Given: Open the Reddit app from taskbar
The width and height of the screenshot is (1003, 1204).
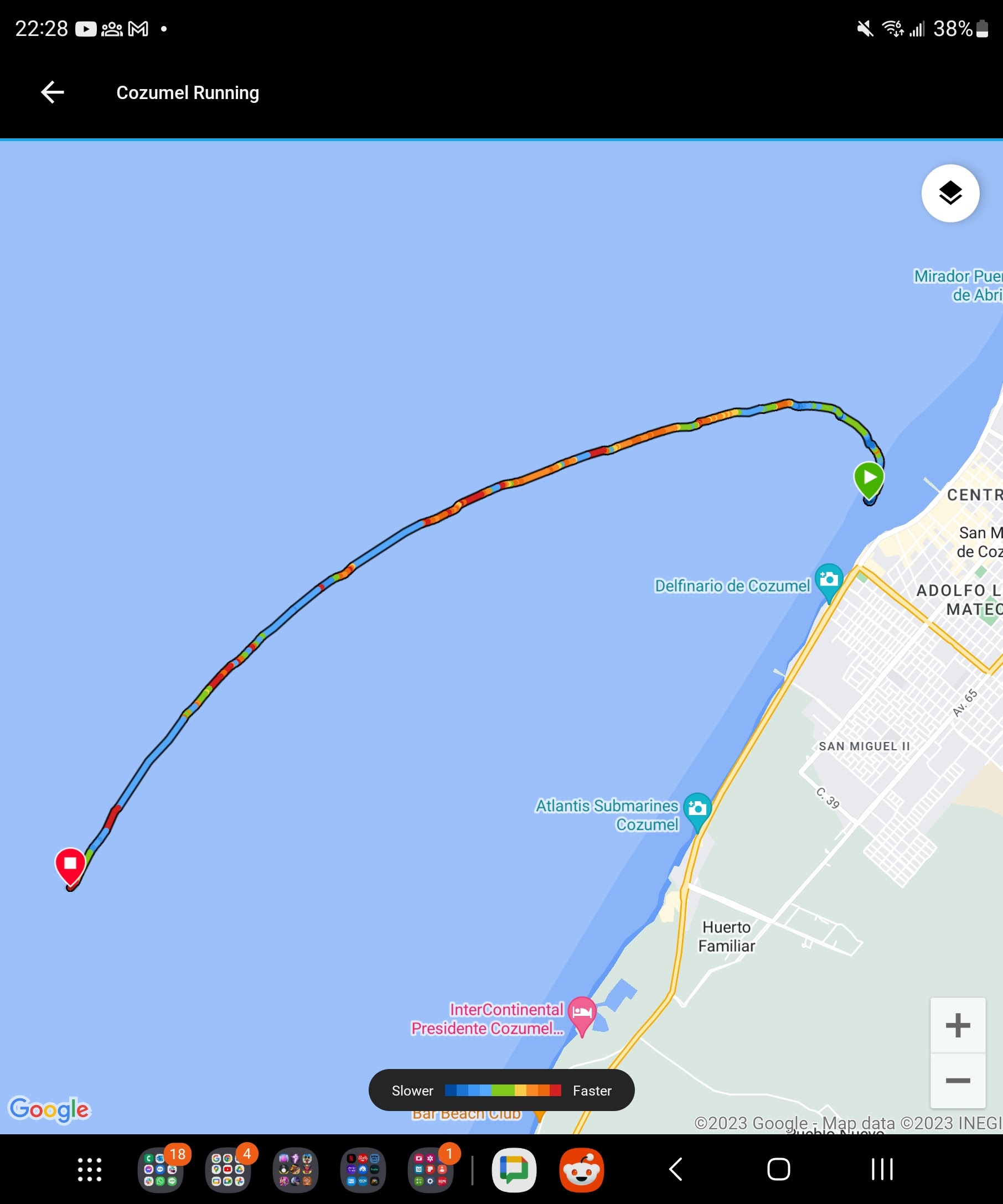Looking at the screenshot, I should tap(581, 1170).
